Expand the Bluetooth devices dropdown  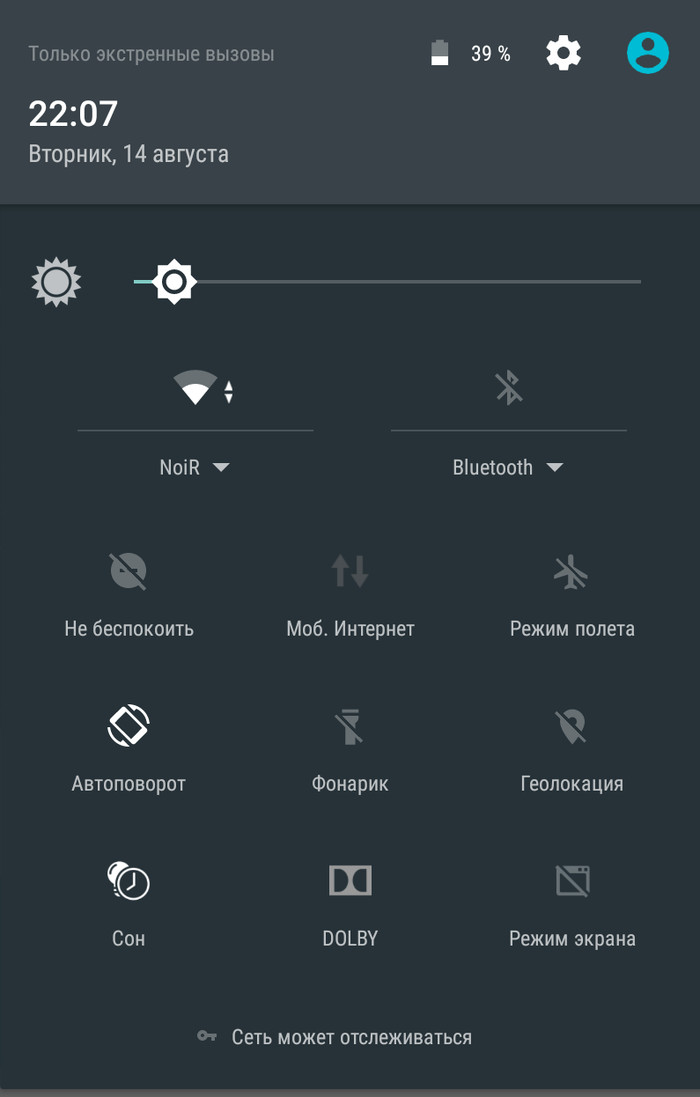[508, 467]
